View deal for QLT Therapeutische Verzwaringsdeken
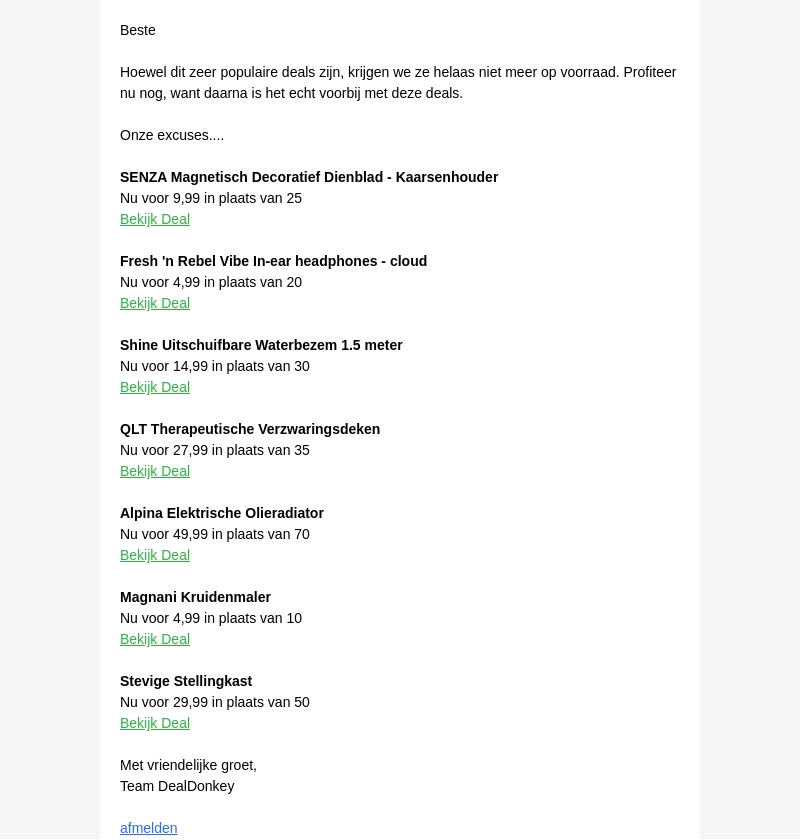This screenshot has height=840, width=800. (x=155, y=471)
